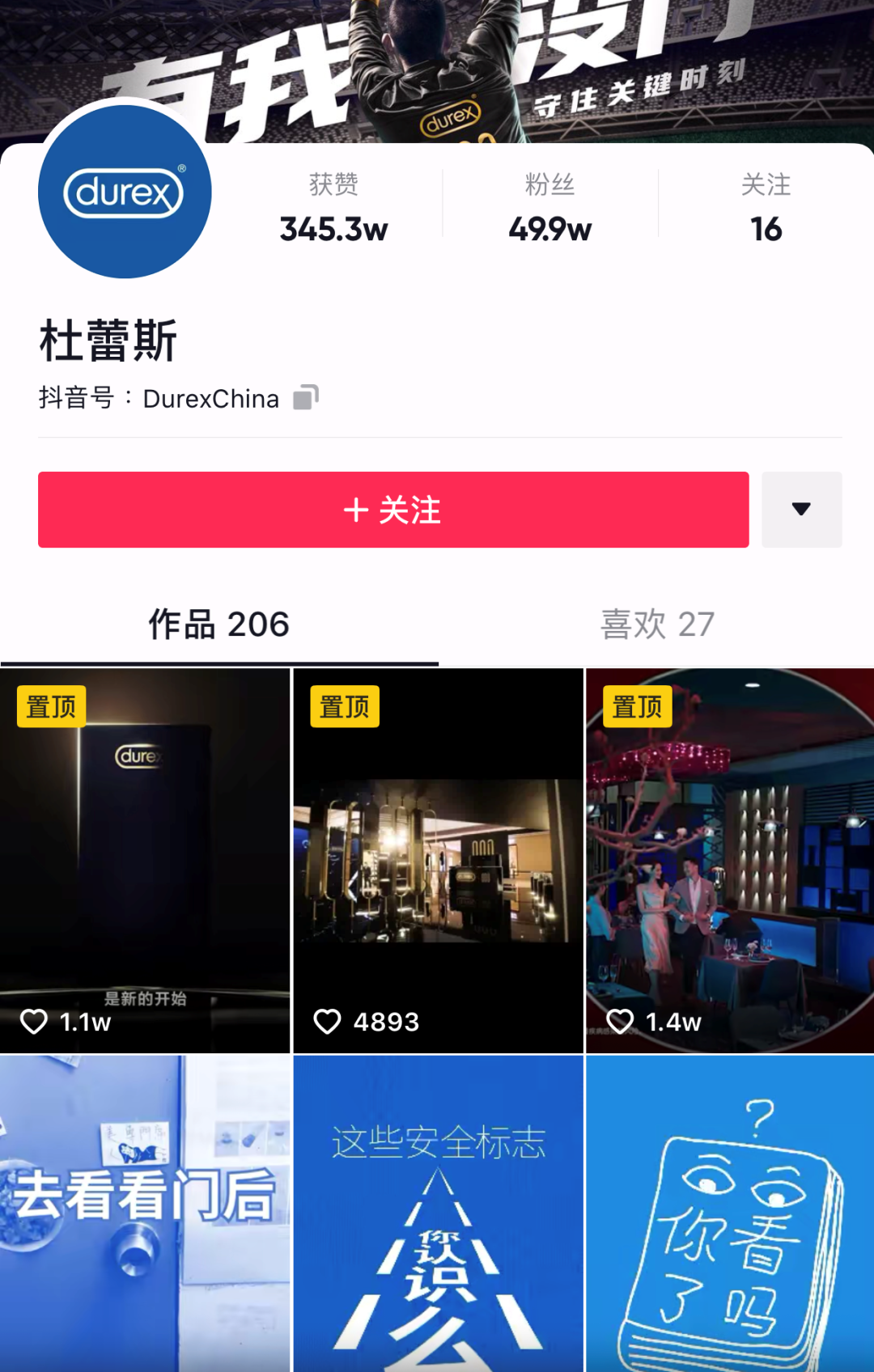Select the 作品 206 tab
Viewport: 874px width, 1372px height.
click(218, 625)
